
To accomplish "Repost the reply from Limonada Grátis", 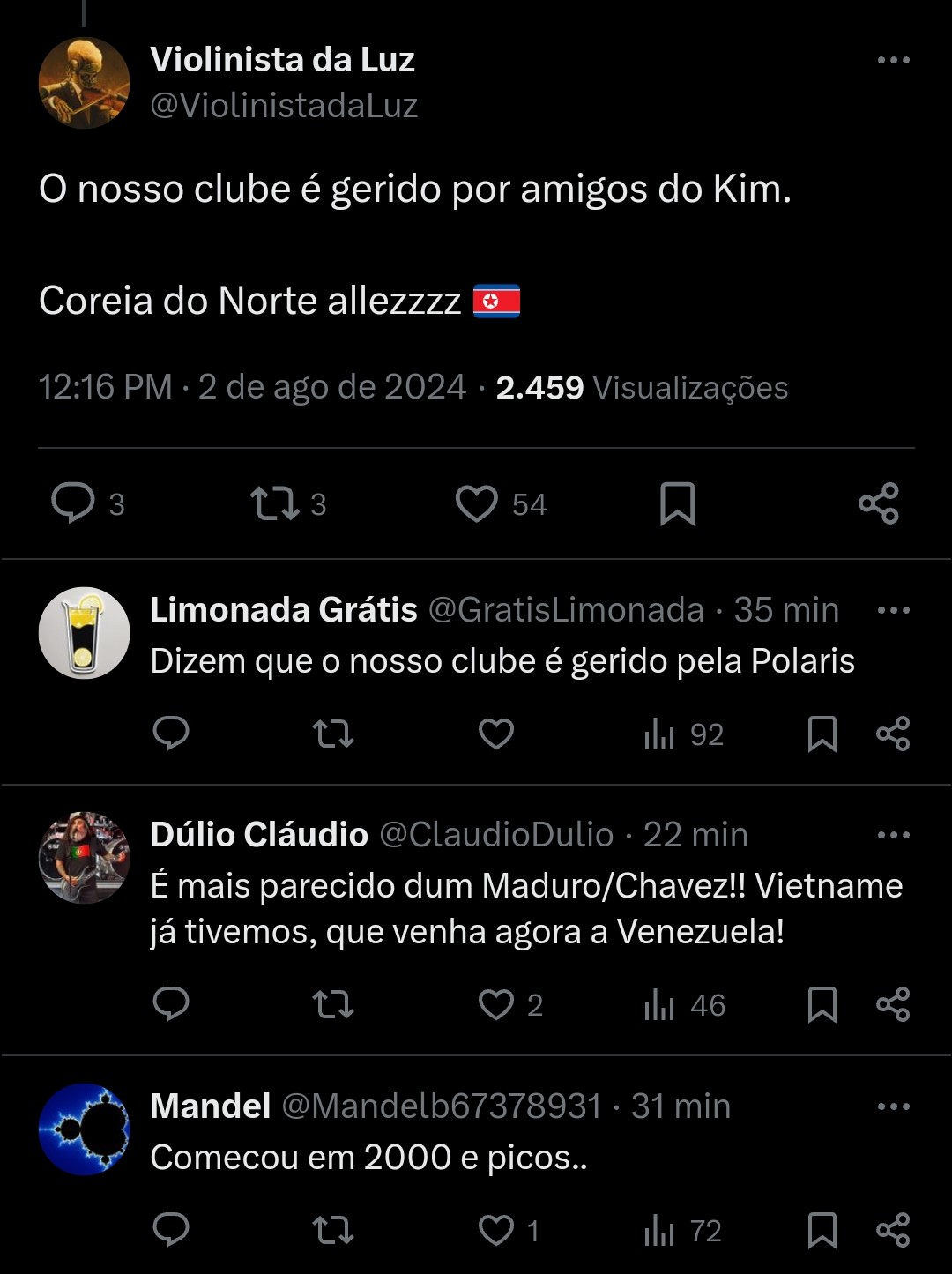I will click(333, 734).
